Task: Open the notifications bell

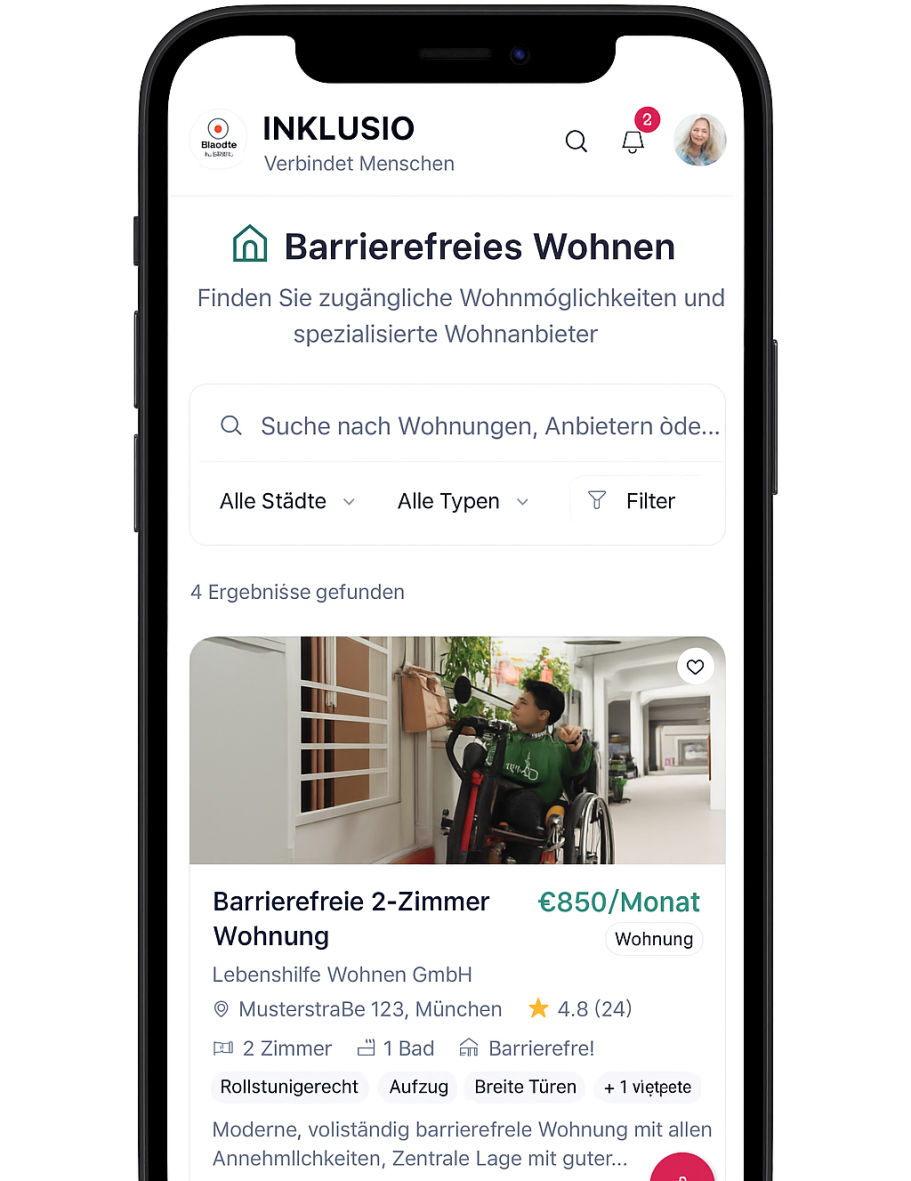Action: click(x=633, y=141)
